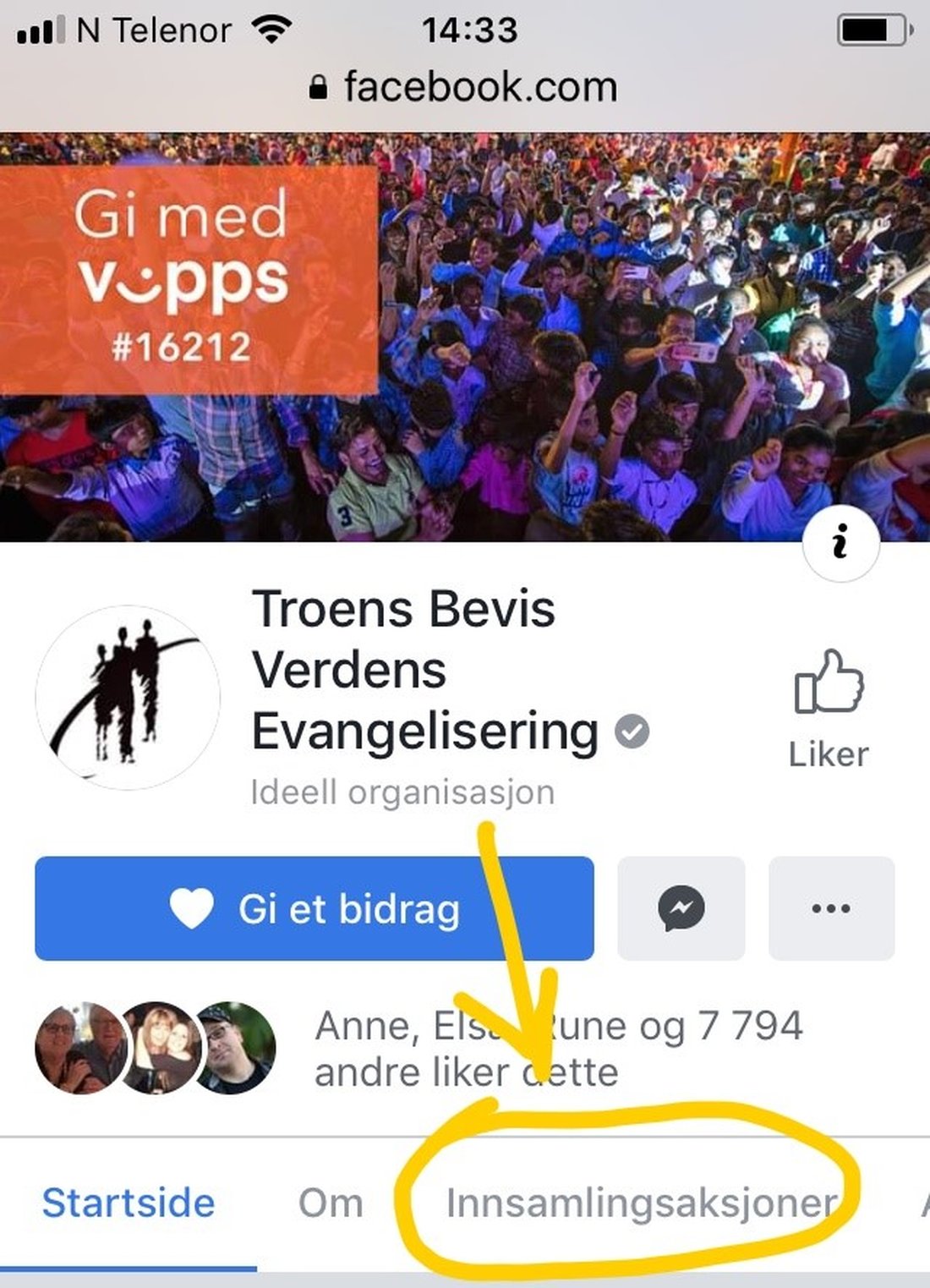Switch to the Om tab
This screenshot has height=1288, width=930.
point(331,1203)
